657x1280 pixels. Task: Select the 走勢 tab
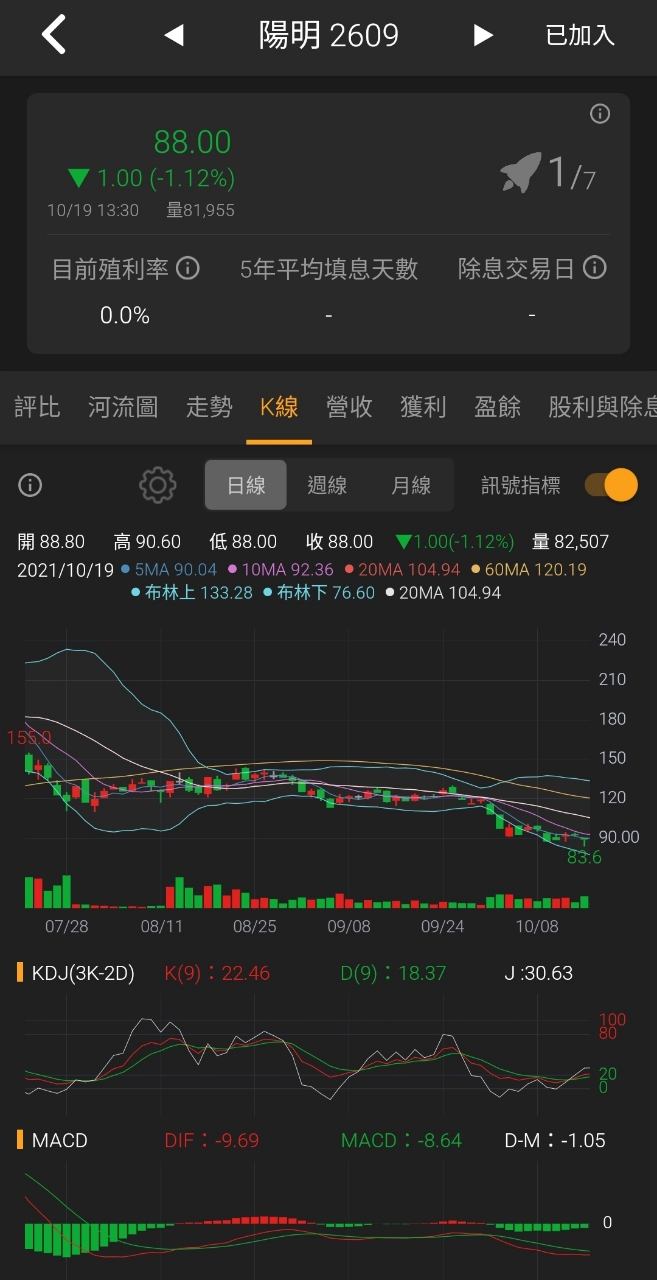tap(209, 407)
